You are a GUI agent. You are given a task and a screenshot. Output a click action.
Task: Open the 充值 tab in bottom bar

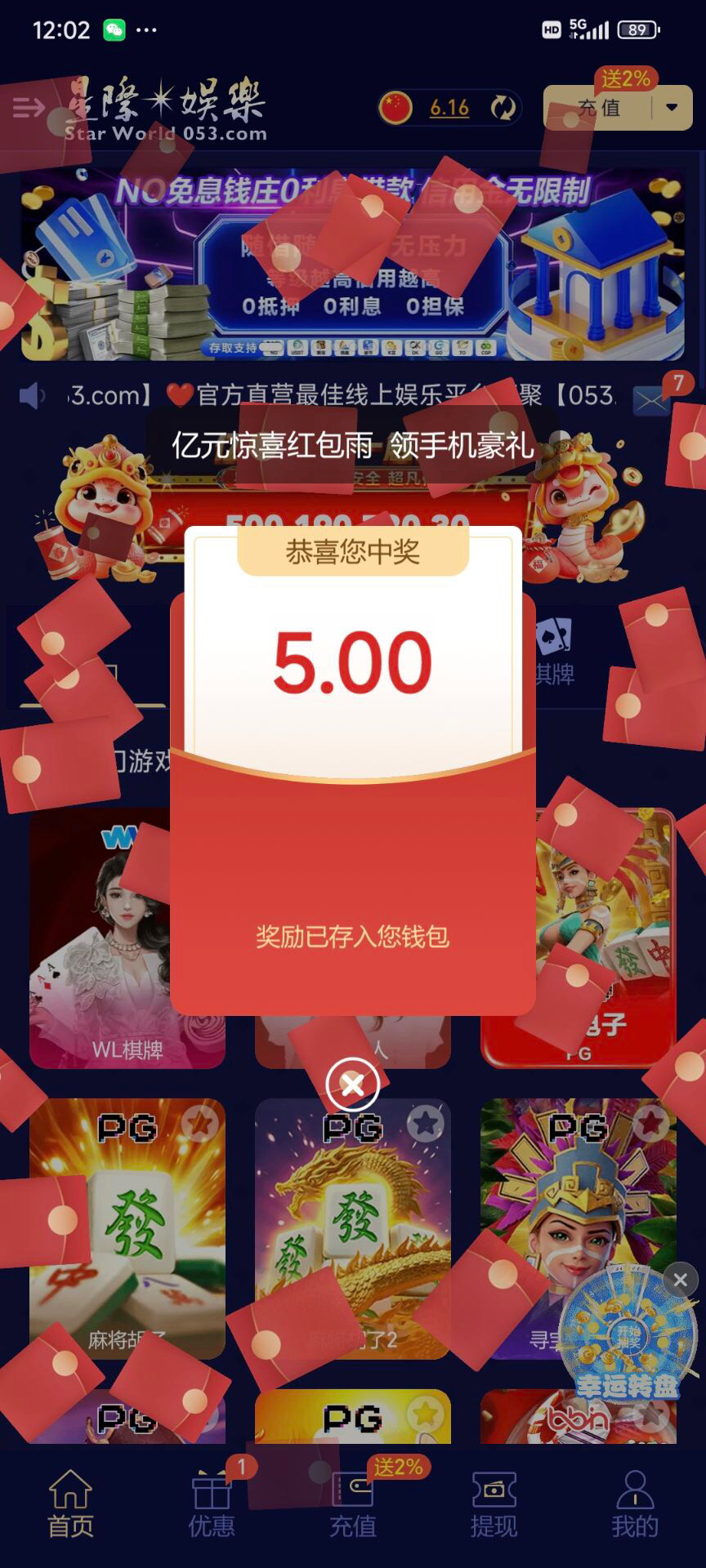tap(352, 1504)
